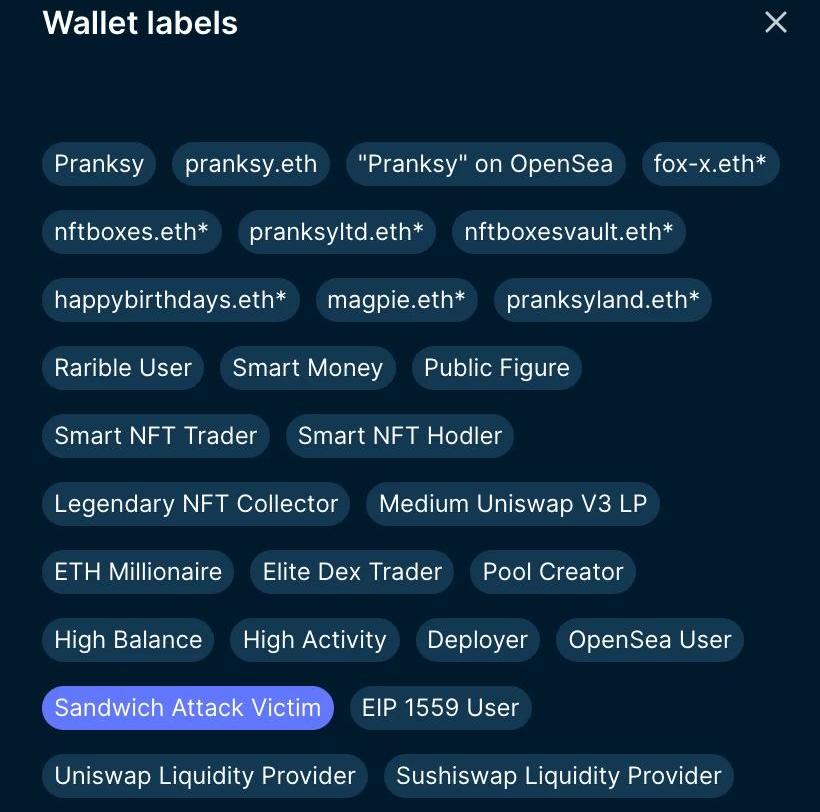Select the Smart NFT Trader label

pyautogui.click(x=155, y=436)
